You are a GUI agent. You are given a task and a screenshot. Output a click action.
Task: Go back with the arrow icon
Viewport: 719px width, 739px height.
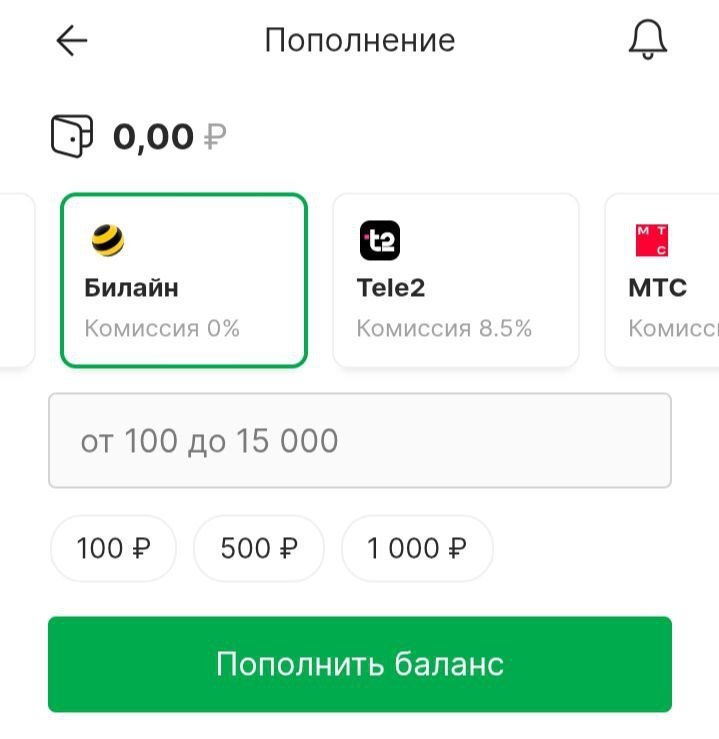[x=72, y=41]
